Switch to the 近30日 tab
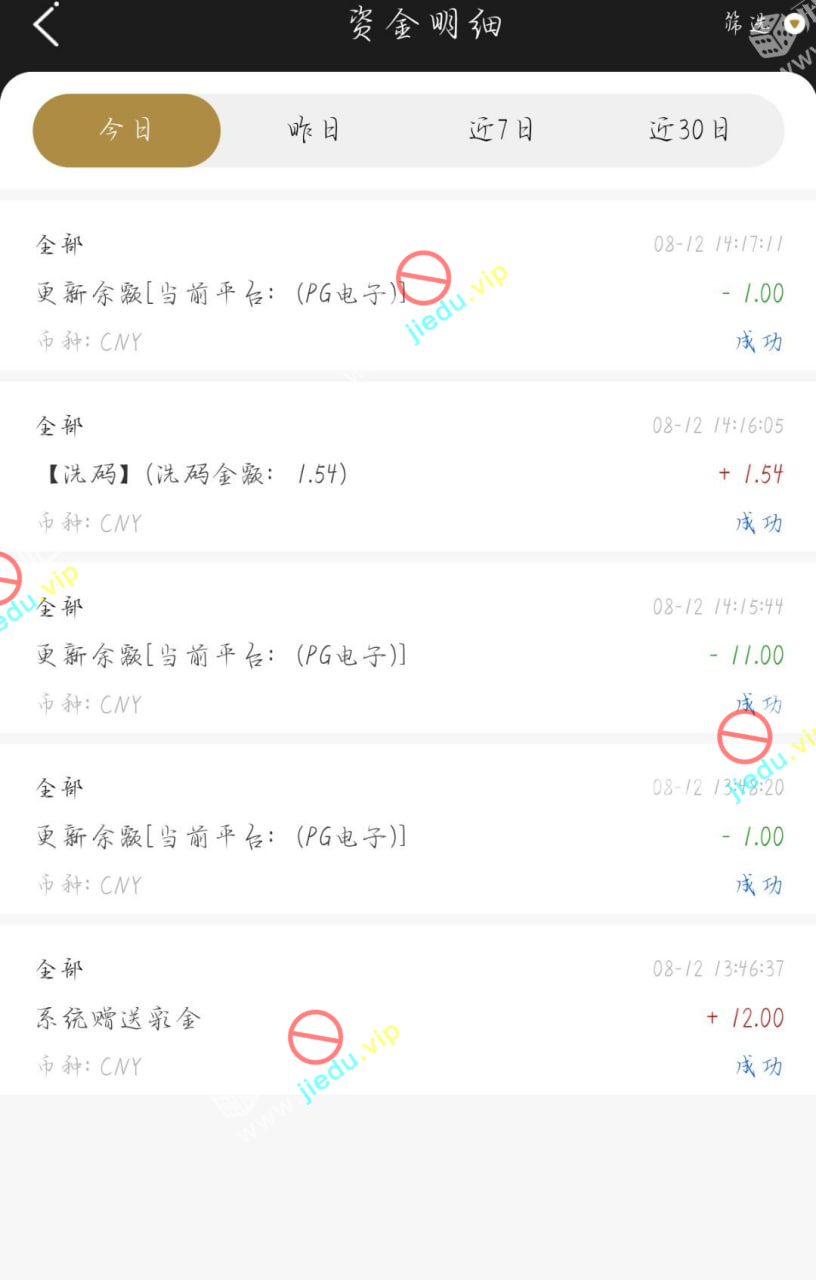 pos(689,130)
